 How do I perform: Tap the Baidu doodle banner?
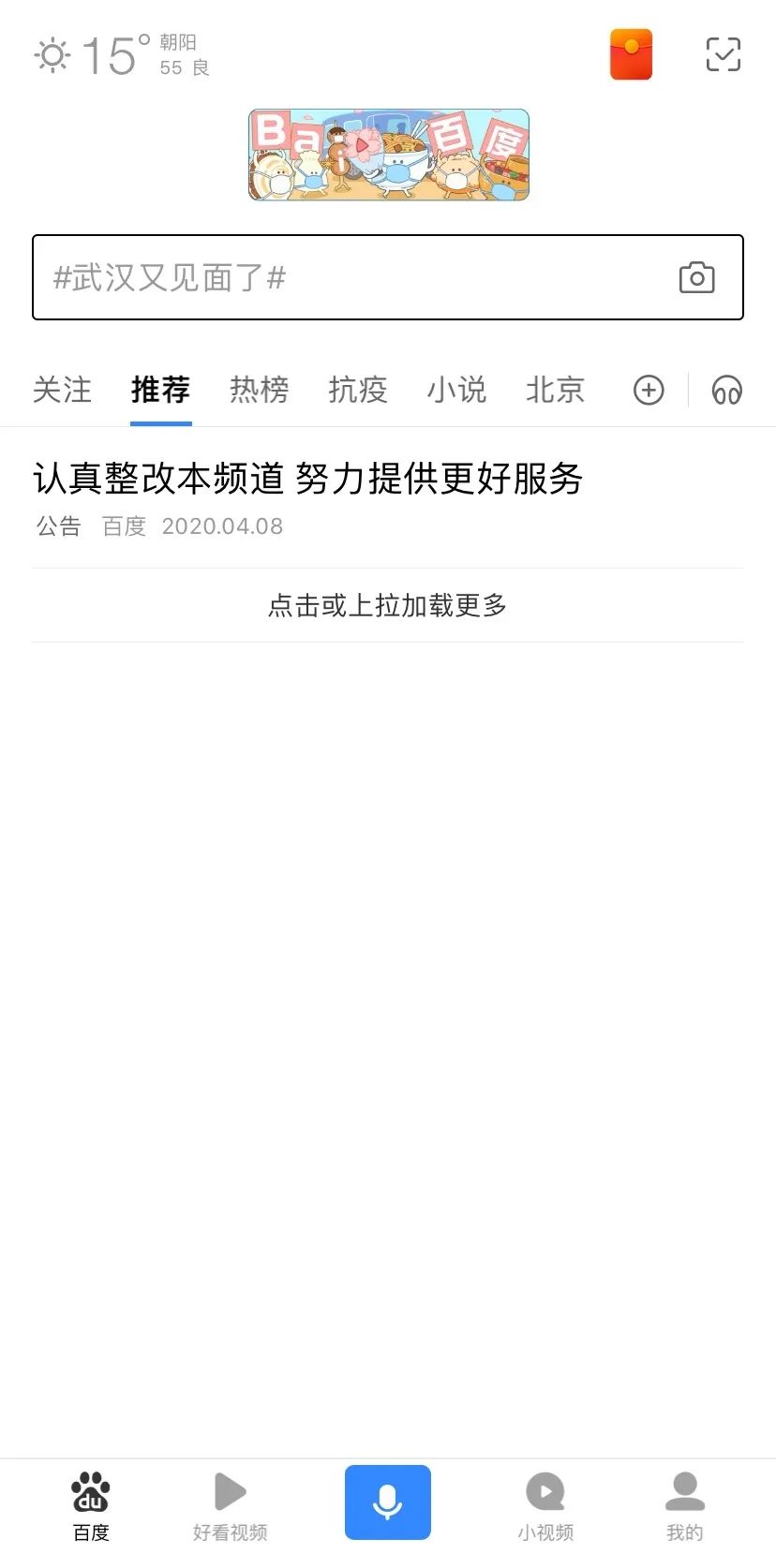[x=388, y=155]
